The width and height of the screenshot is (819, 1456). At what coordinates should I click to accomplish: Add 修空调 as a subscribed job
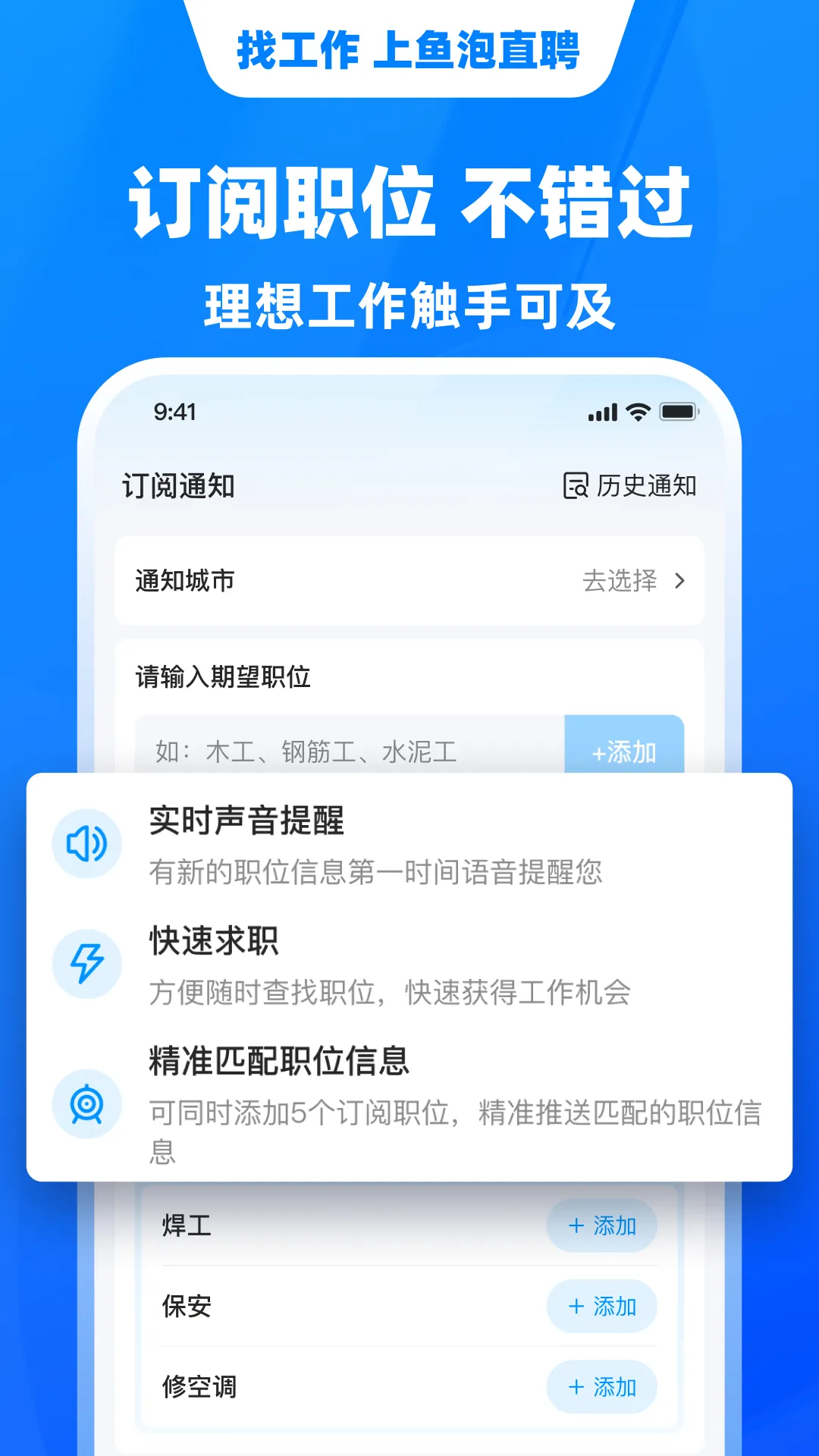[x=601, y=1386]
